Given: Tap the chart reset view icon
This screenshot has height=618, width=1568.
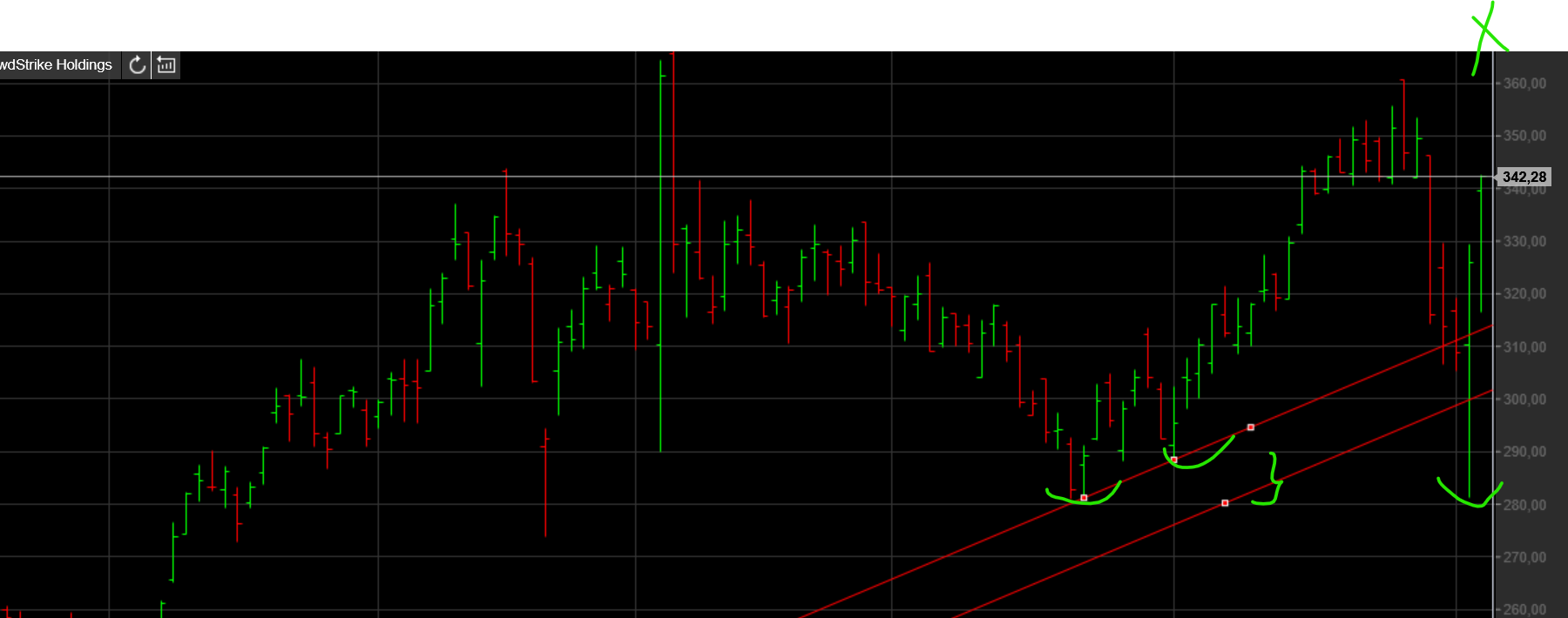Looking at the screenshot, I should pyautogui.click(x=166, y=65).
